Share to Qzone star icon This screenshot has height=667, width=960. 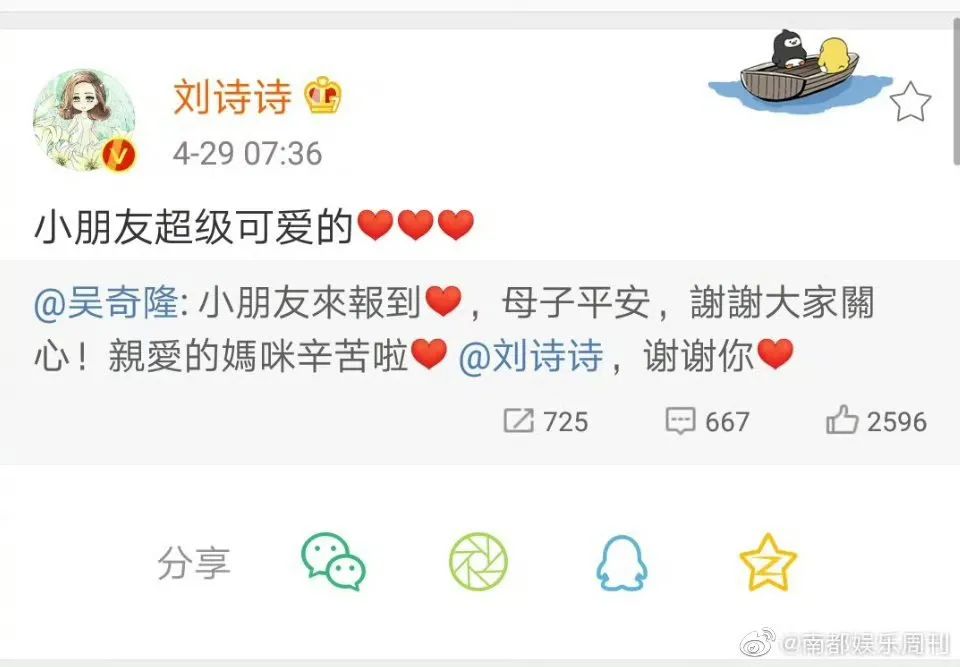point(768,562)
